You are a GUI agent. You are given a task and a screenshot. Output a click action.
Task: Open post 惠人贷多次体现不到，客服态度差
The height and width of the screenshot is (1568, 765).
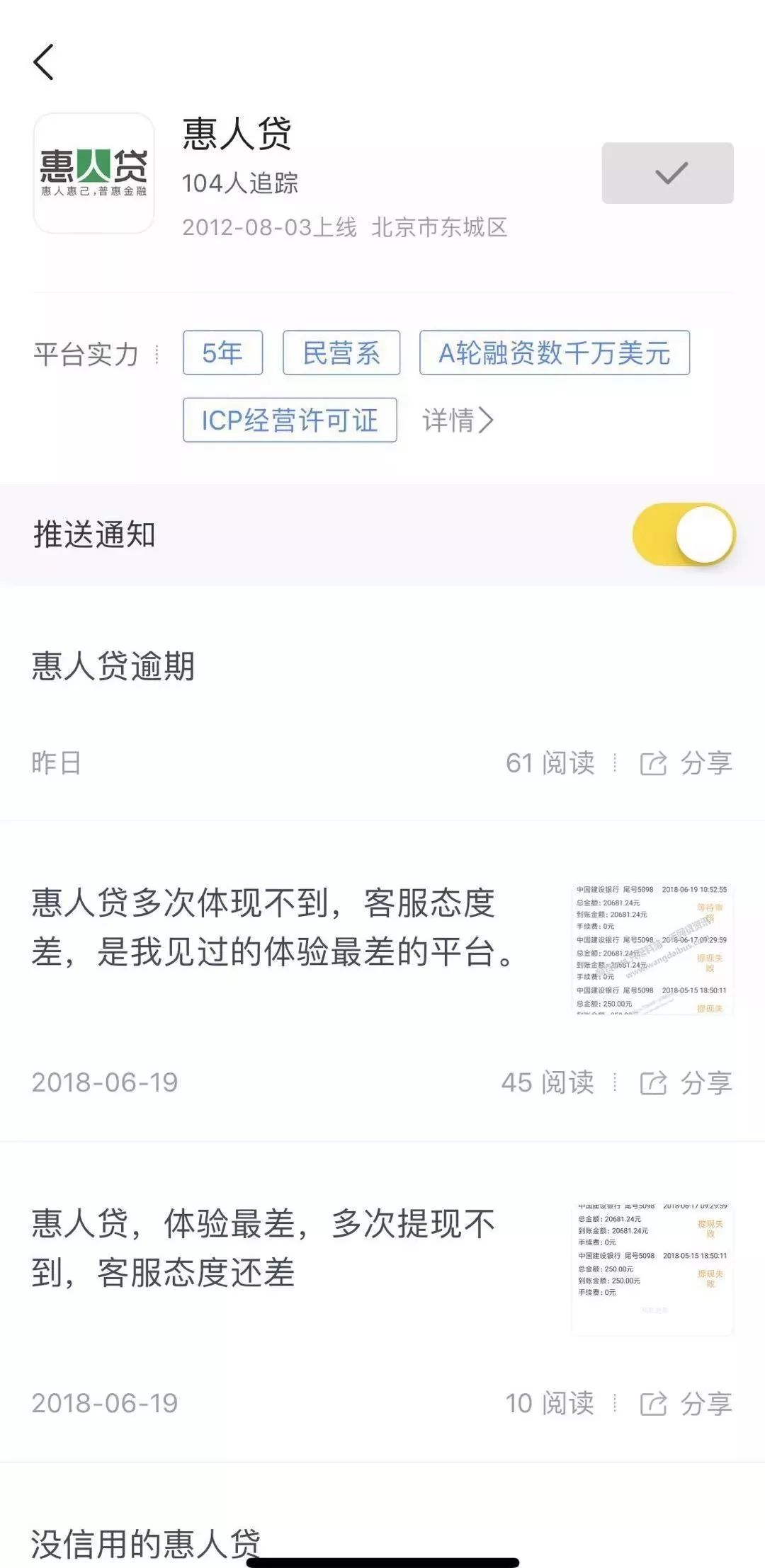click(x=273, y=927)
